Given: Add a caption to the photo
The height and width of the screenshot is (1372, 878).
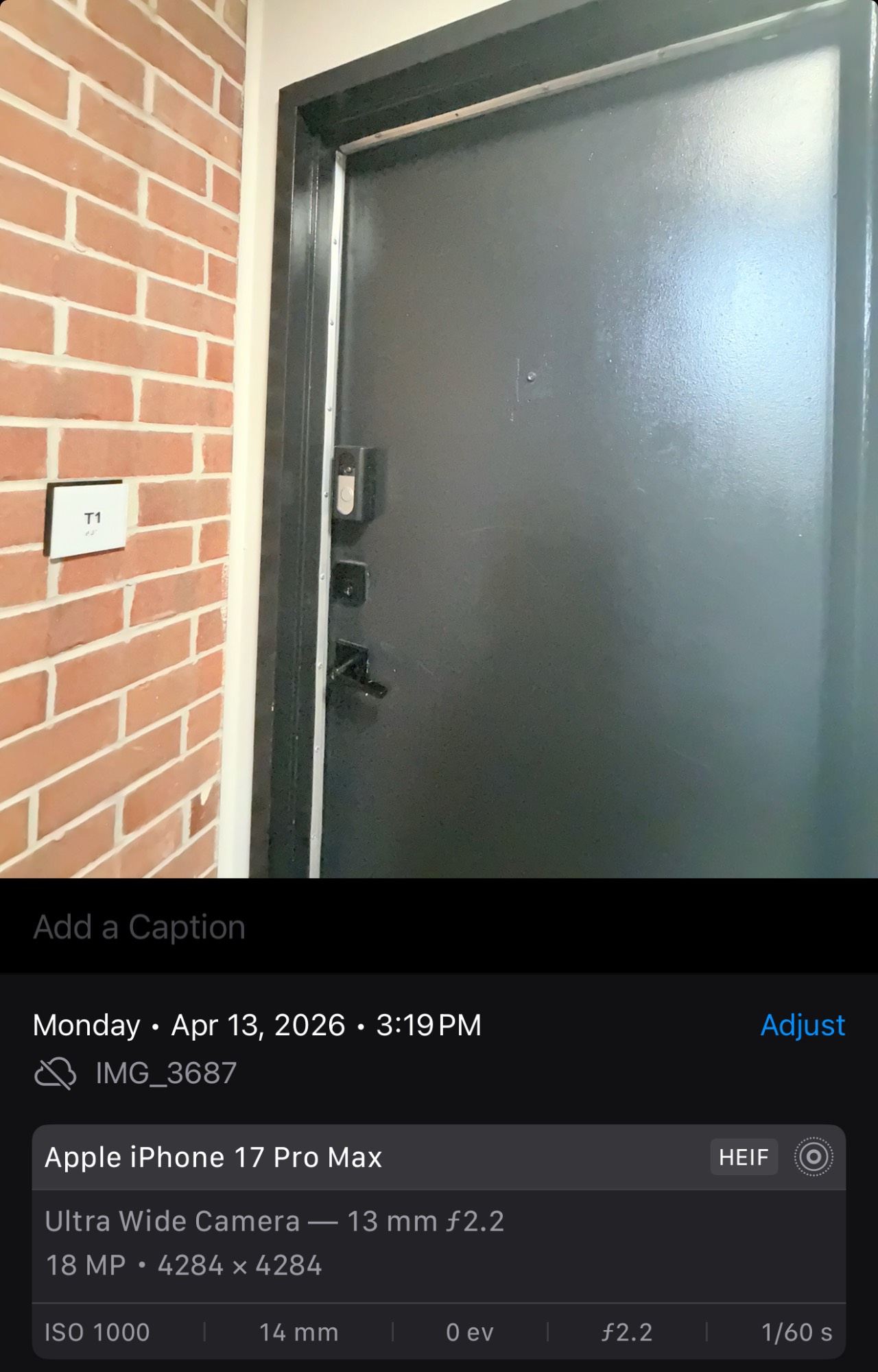Looking at the screenshot, I should (x=139, y=927).
